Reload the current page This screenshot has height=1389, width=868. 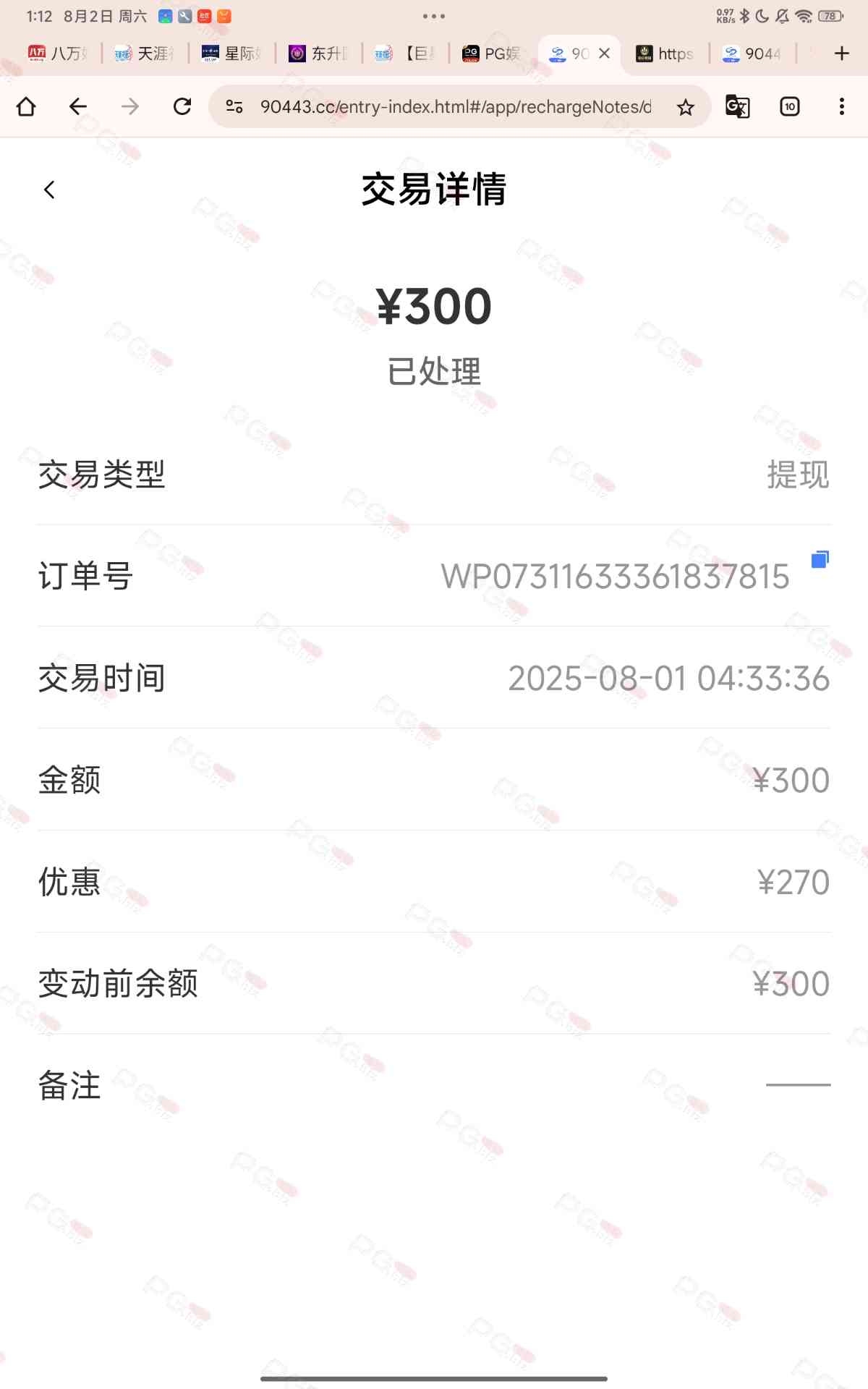tap(182, 107)
